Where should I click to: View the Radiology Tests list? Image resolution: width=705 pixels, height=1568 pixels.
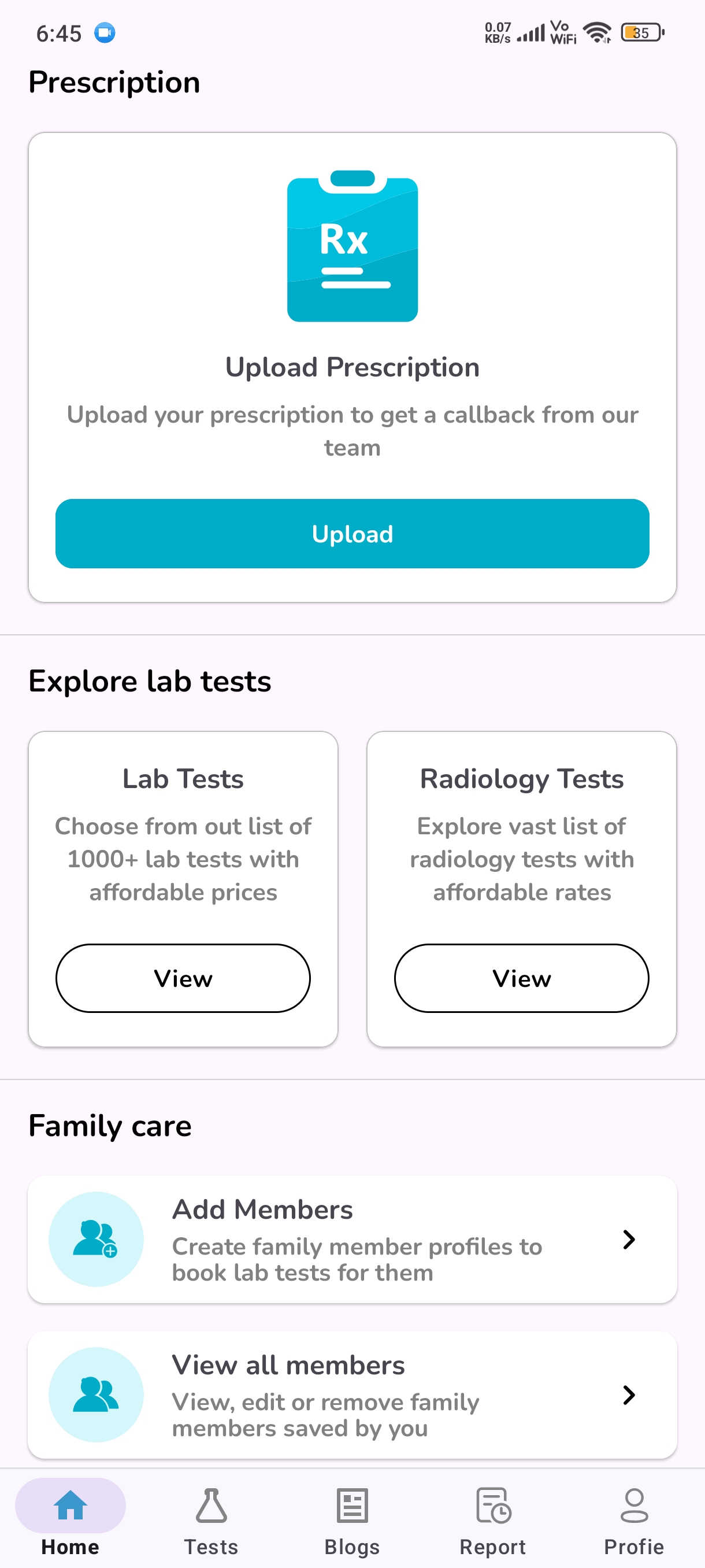521,978
